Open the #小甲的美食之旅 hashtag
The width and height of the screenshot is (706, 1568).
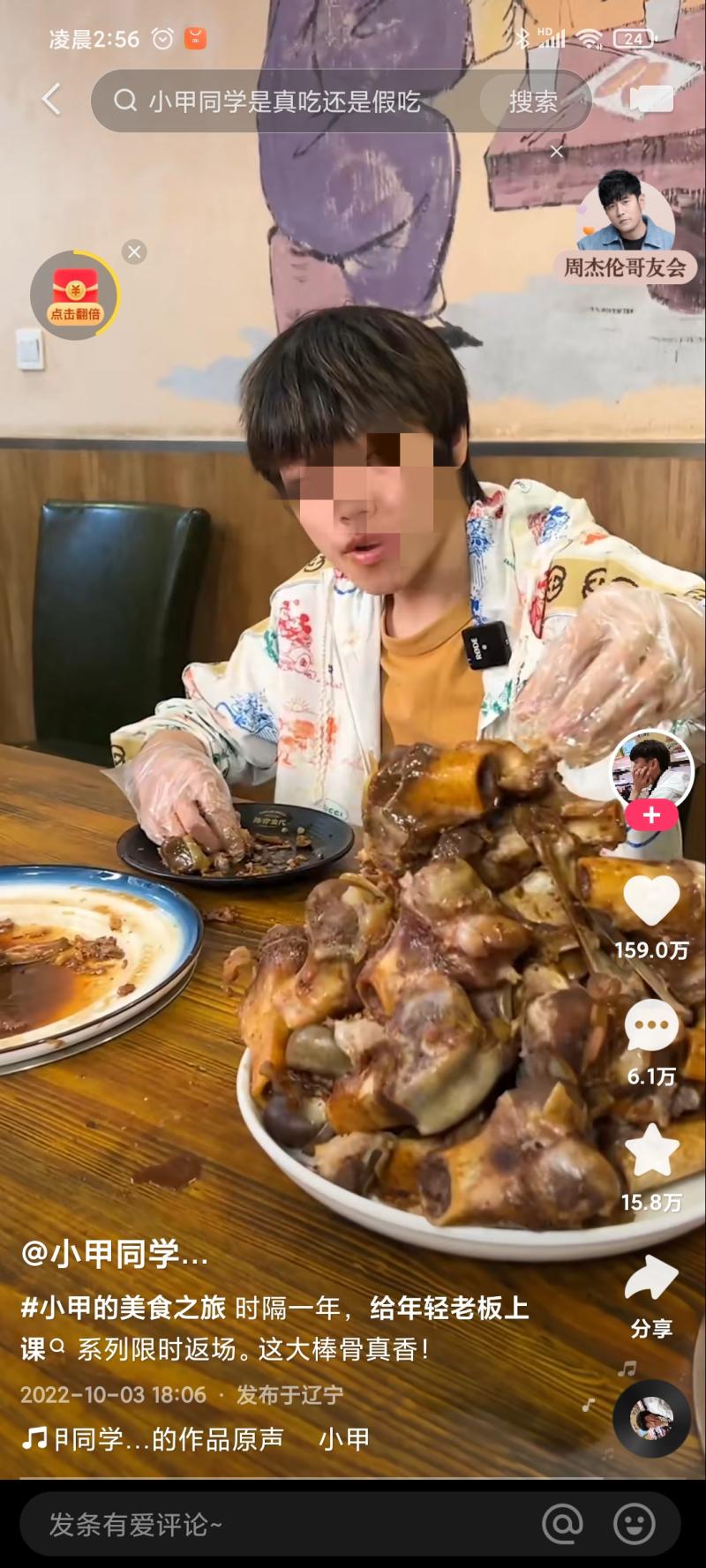click(124, 1307)
